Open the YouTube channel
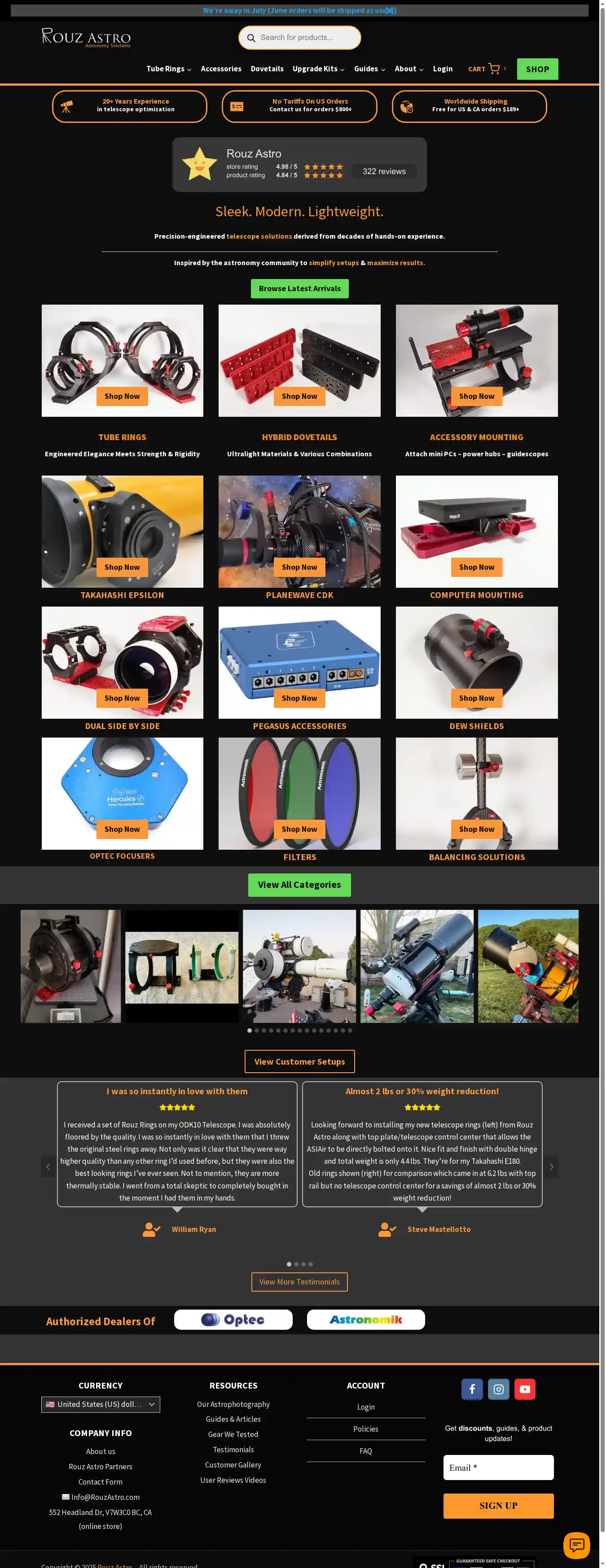This screenshot has height=1568, width=606. [x=525, y=1389]
